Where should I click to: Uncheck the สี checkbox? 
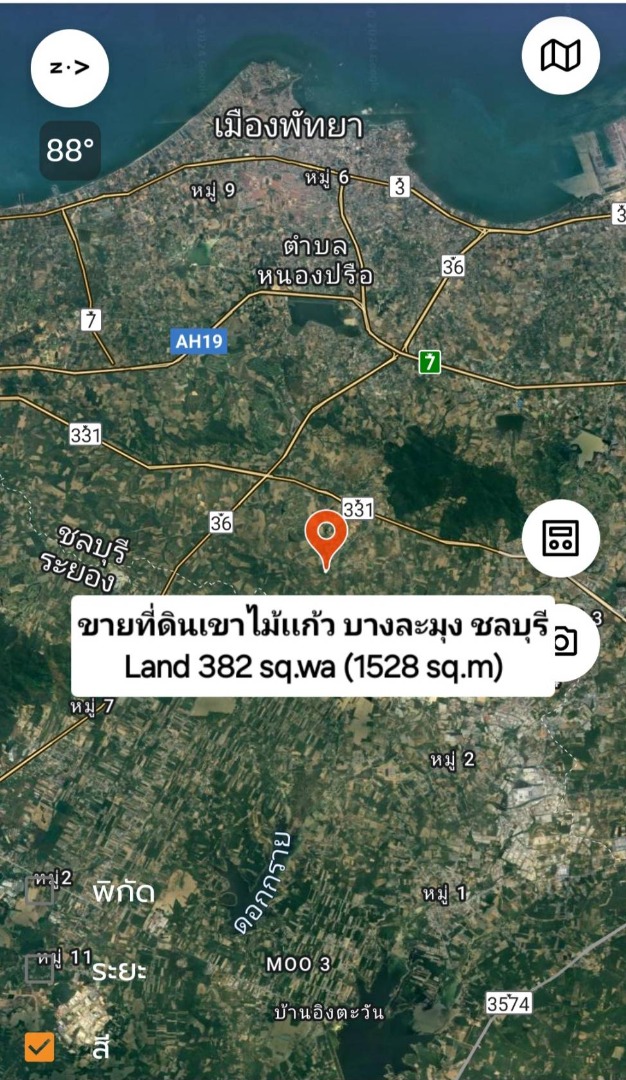(x=39, y=1047)
